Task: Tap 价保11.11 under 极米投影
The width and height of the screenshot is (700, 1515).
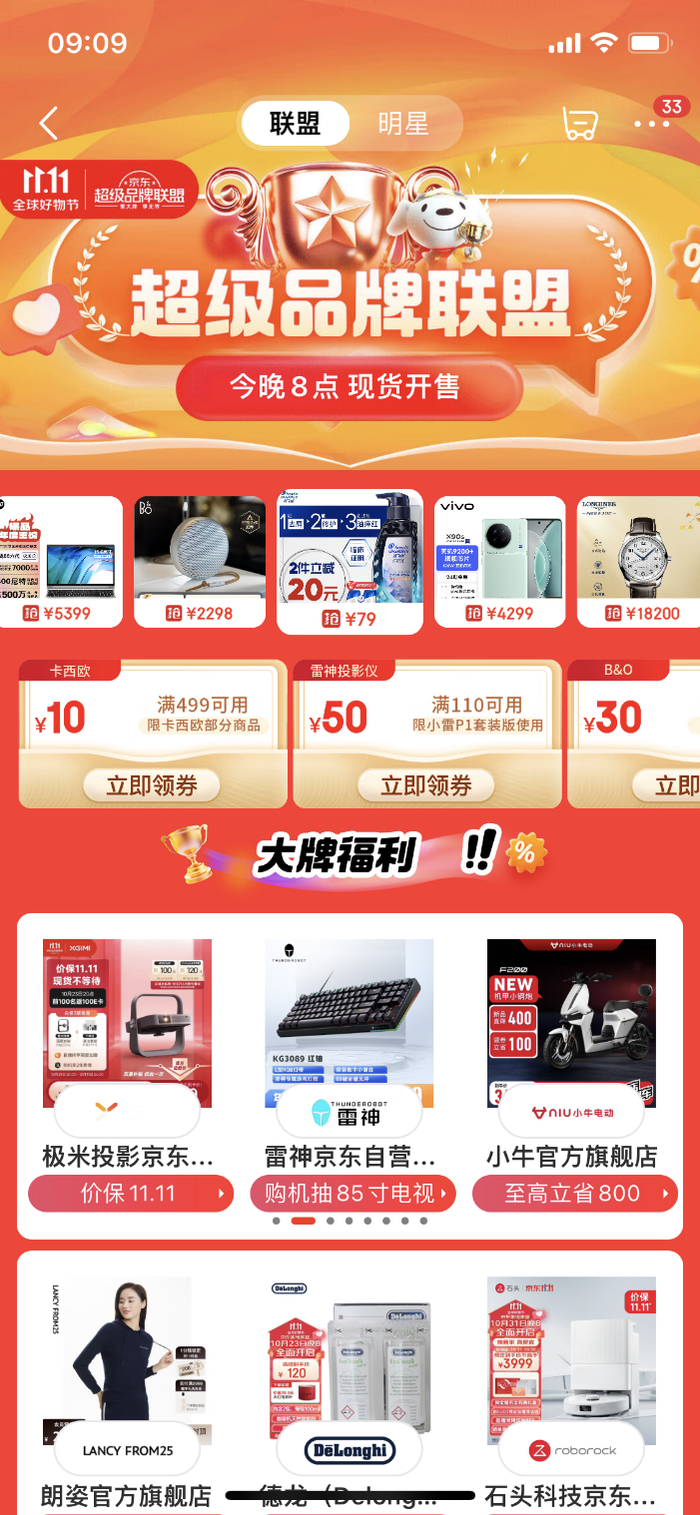Action: tap(130, 1193)
